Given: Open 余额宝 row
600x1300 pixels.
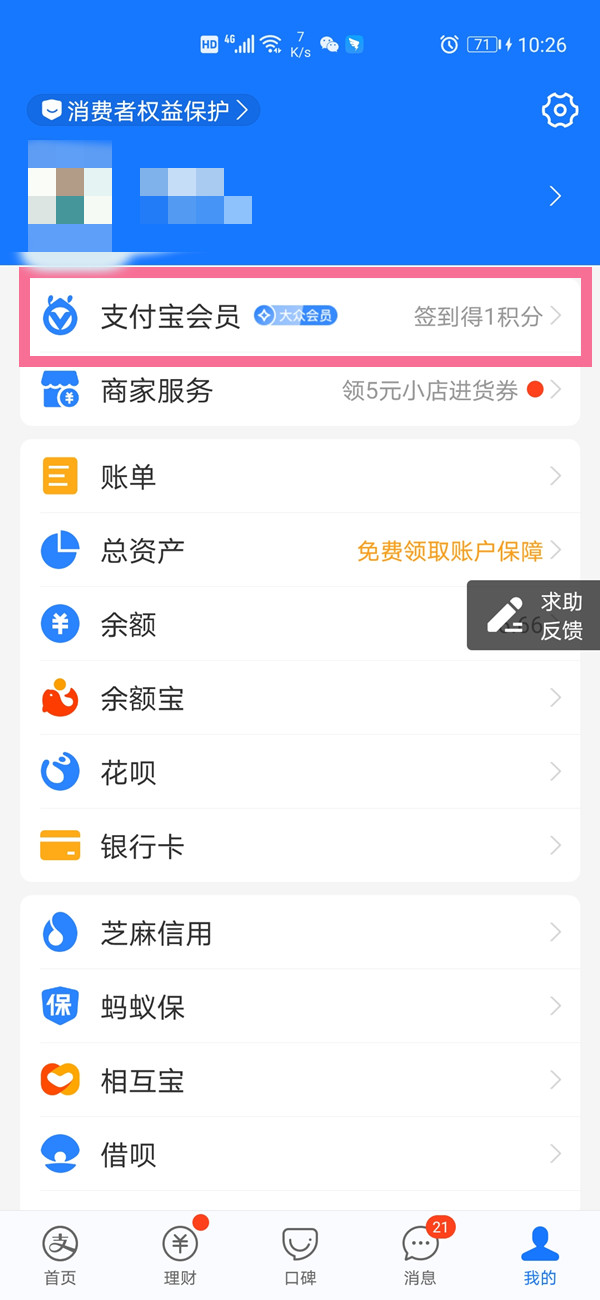Looking at the screenshot, I should 300,699.
